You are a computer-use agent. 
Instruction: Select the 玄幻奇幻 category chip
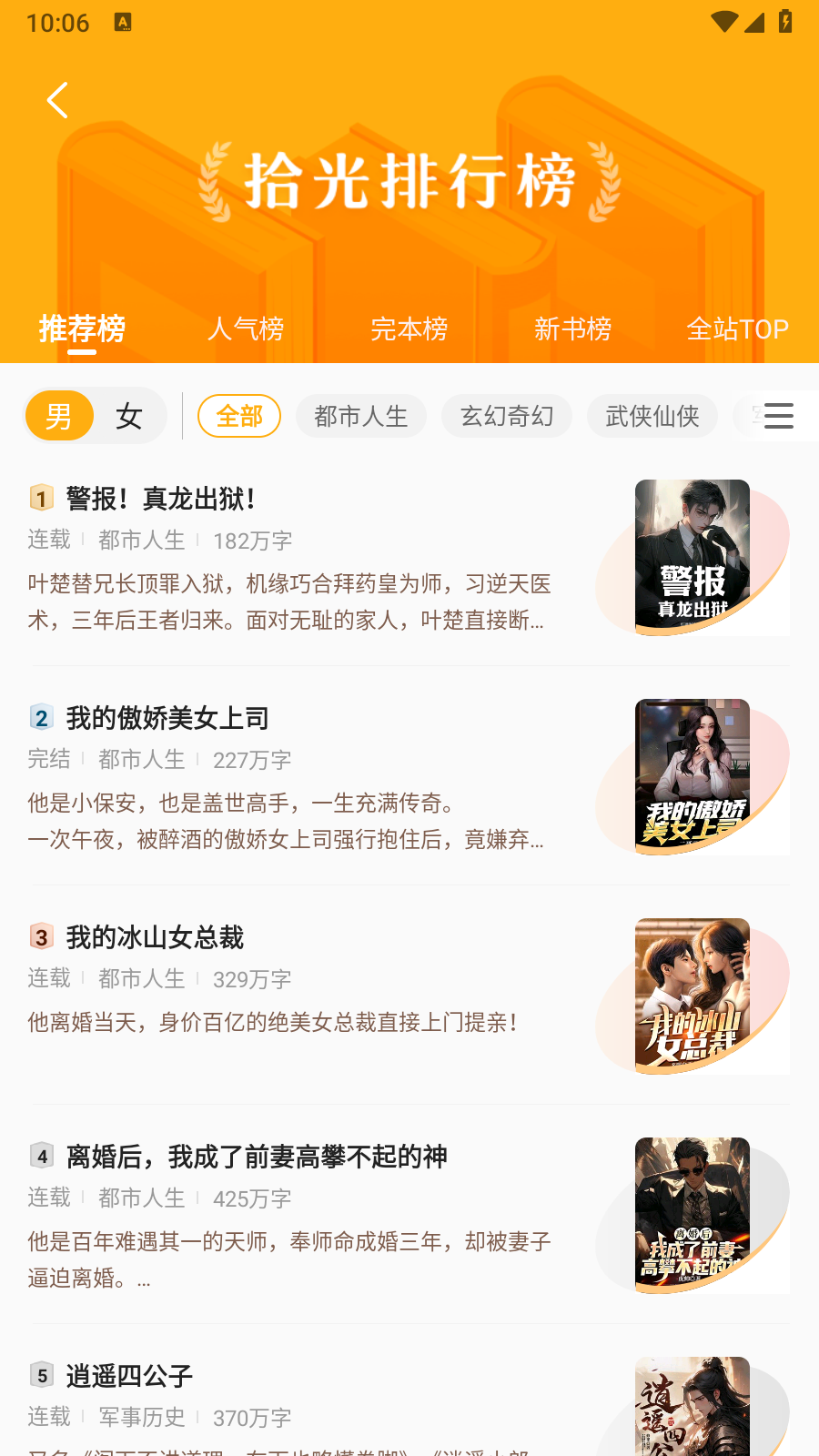click(506, 416)
